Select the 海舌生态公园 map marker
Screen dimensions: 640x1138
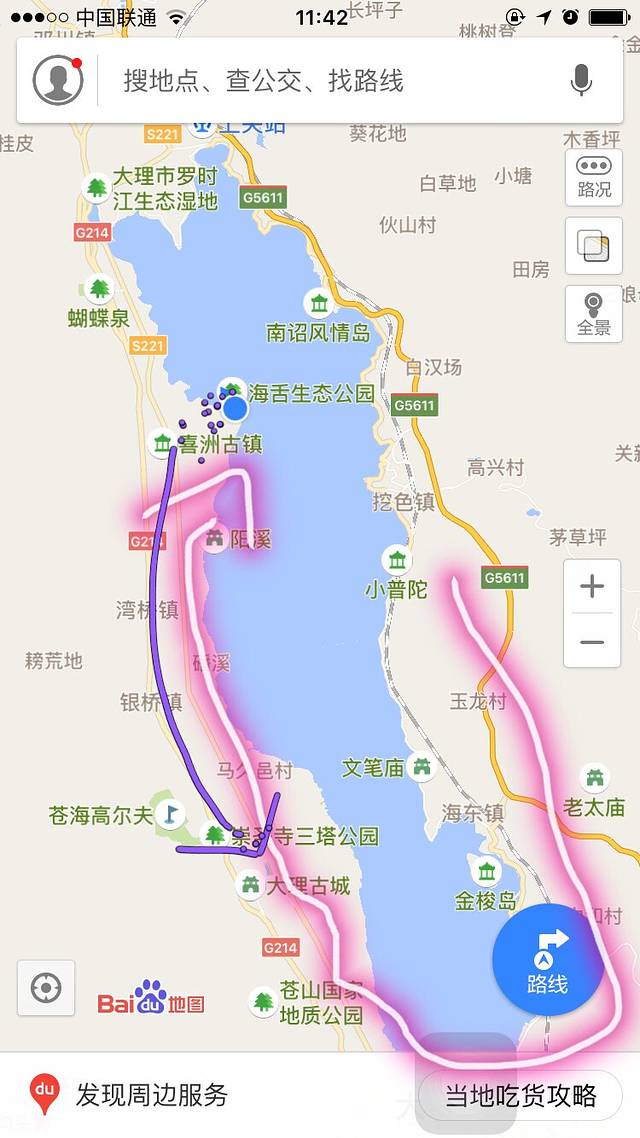coord(233,391)
